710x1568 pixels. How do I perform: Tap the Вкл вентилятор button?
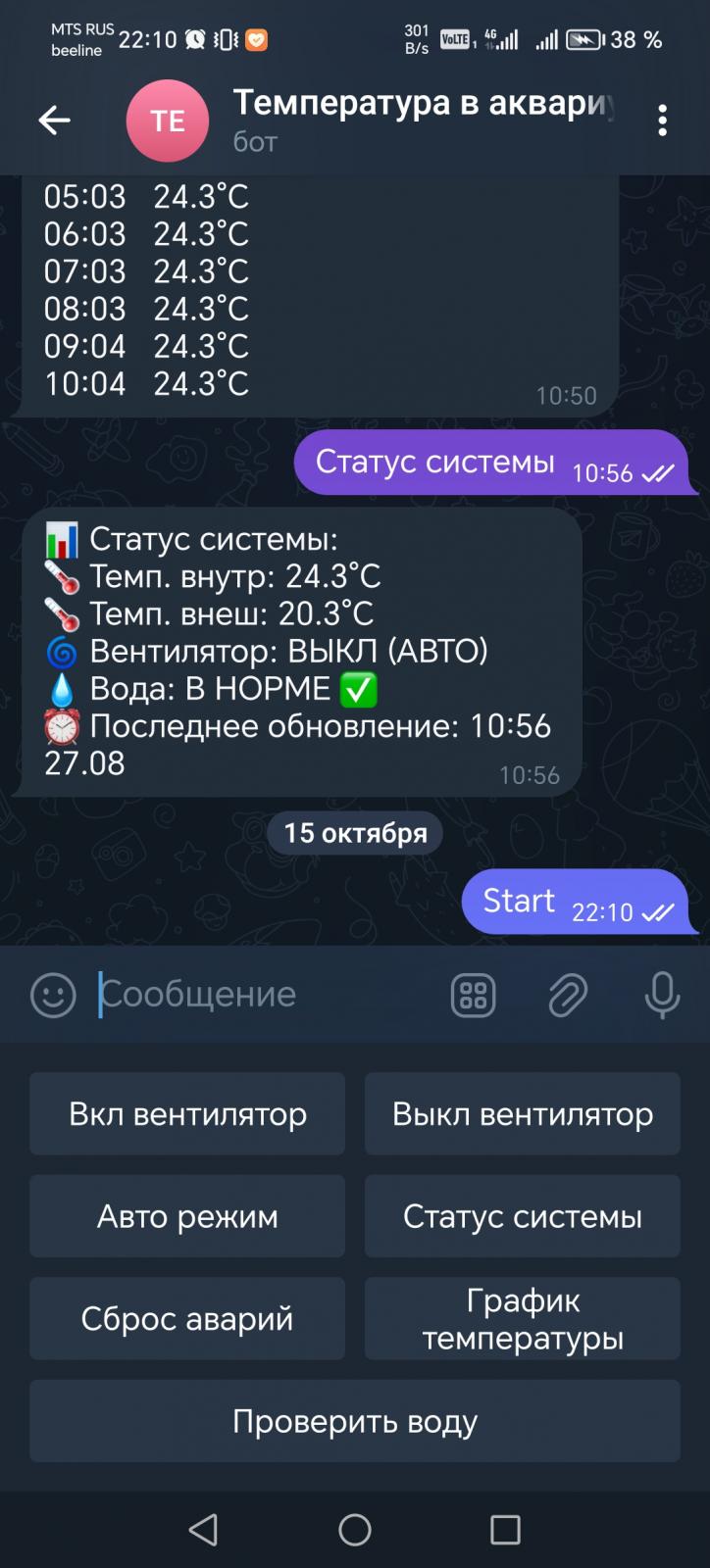(x=187, y=1114)
